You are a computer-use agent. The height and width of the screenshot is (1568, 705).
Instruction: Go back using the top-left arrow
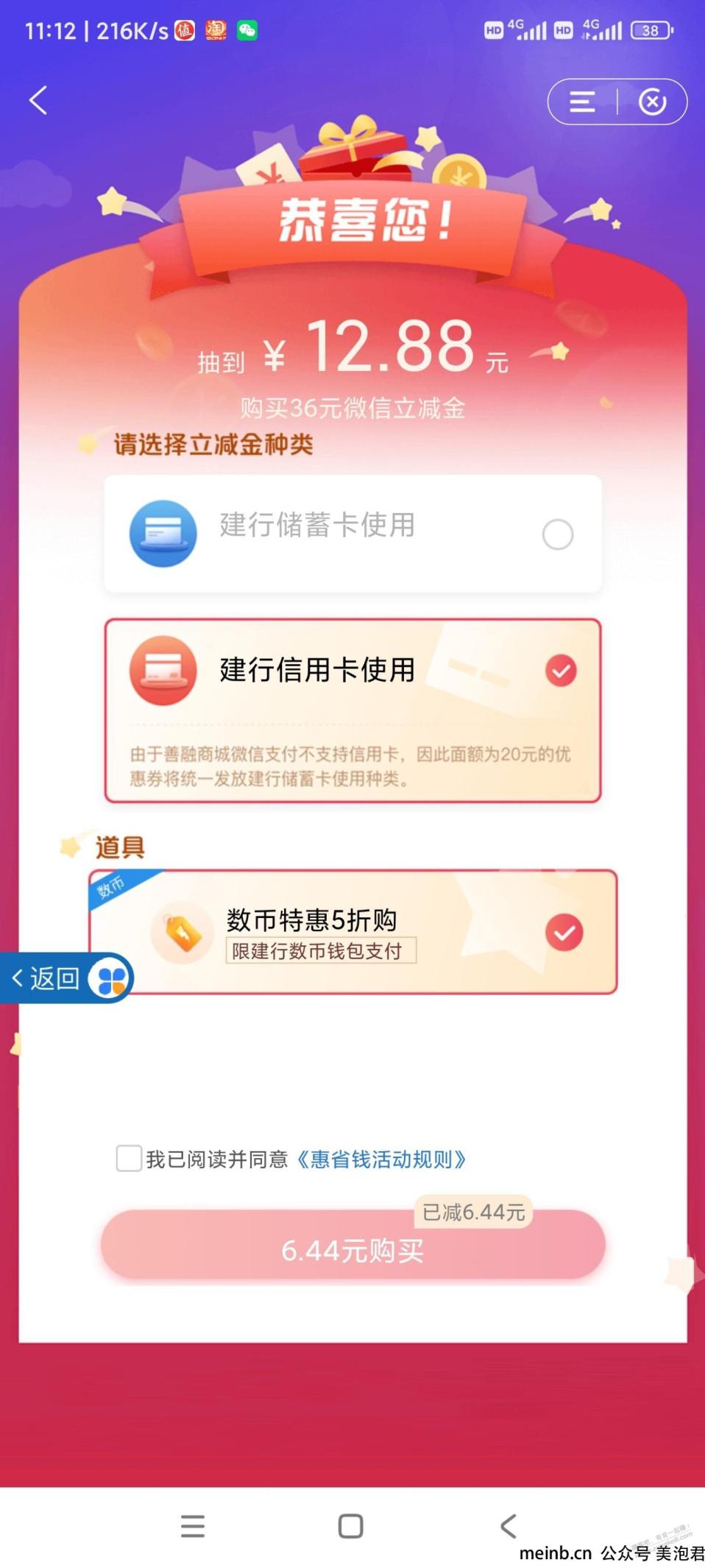(x=38, y=100)
